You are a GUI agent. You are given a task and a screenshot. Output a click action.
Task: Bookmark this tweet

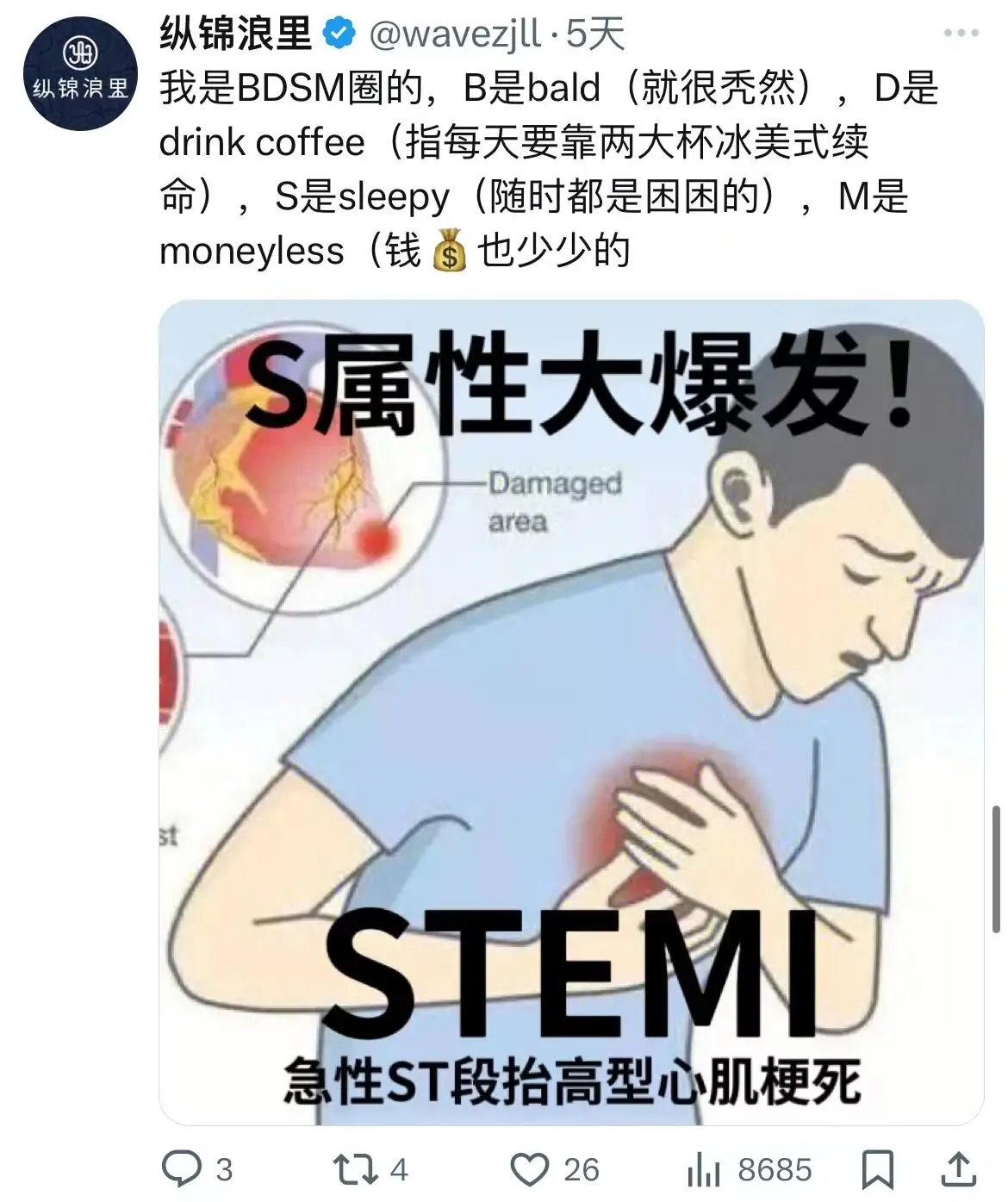coord(877,1170)
